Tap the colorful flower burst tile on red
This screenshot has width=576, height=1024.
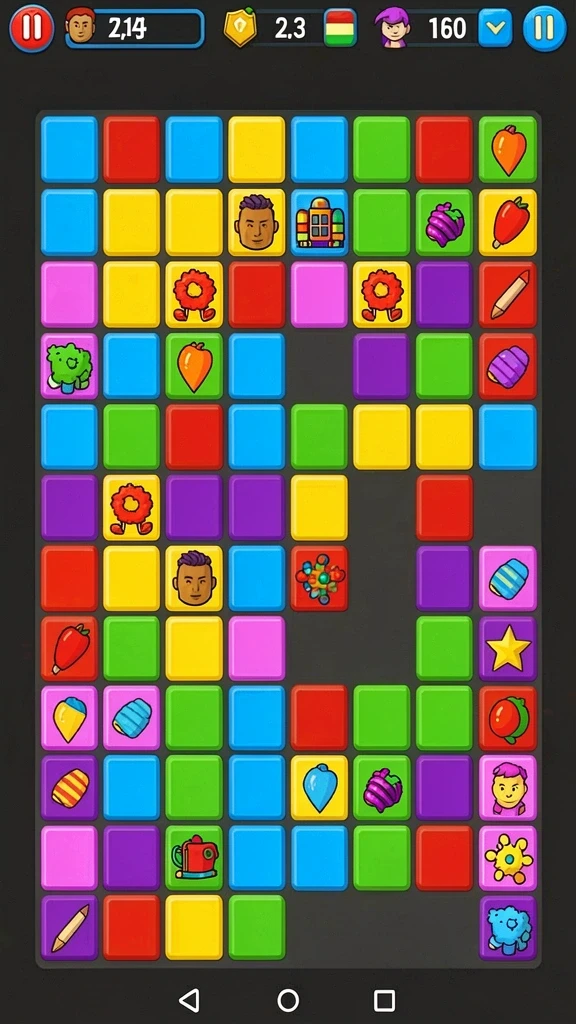point(319,578)
